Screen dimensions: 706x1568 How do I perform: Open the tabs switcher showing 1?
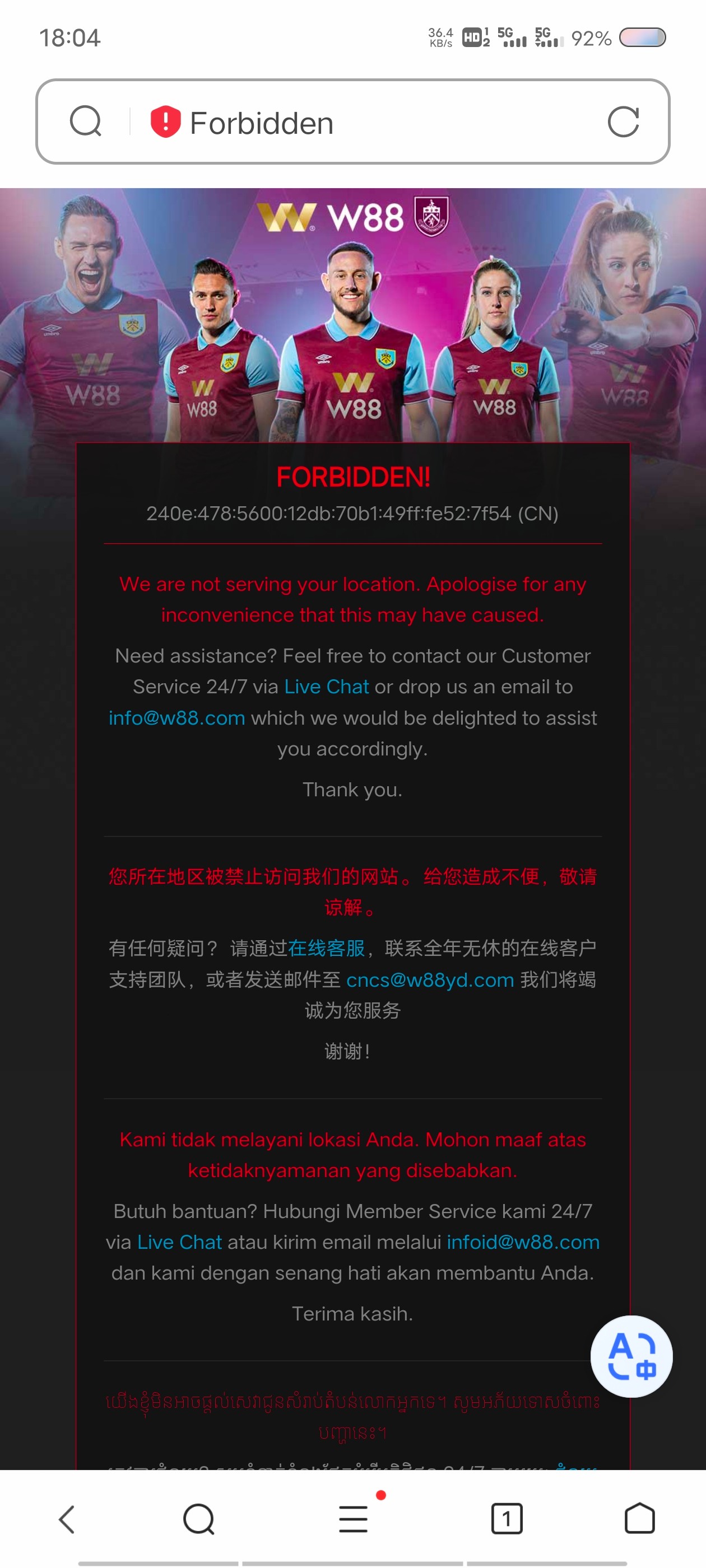click(x=506, y=1519)
